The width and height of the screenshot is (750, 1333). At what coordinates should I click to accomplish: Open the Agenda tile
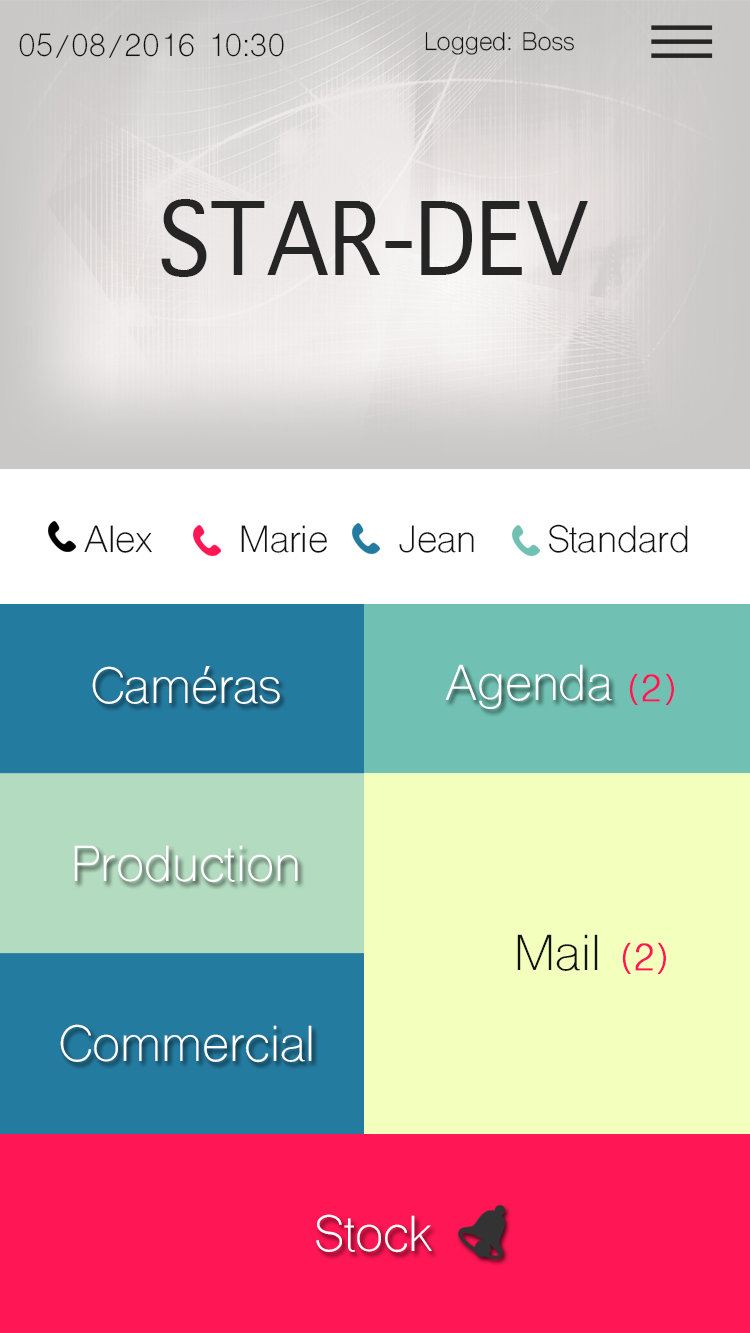[x=557, y=688]
